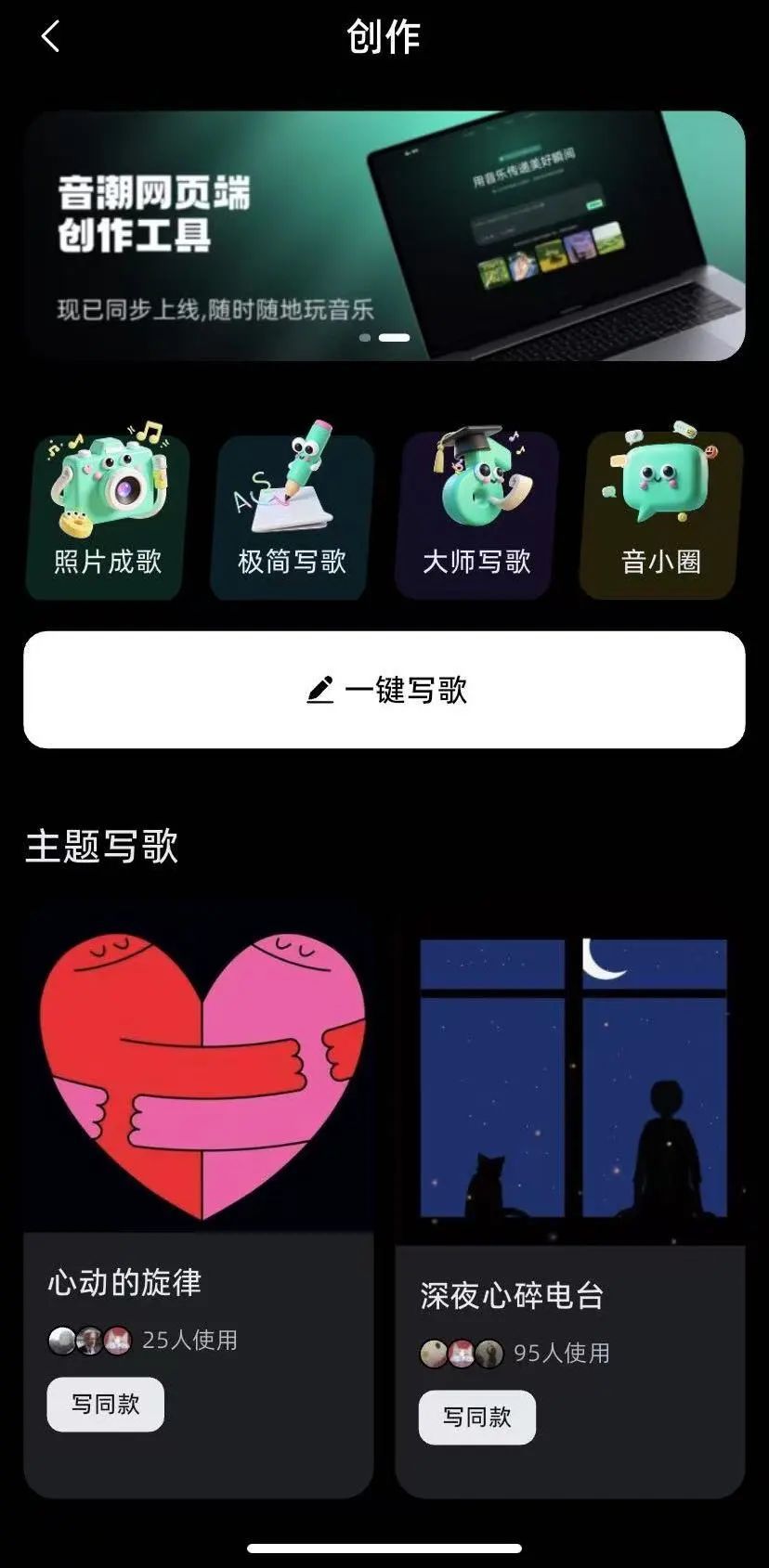Tap 写同款 under 心动的旋律
769x1568 pixels.
(106, 1404)
